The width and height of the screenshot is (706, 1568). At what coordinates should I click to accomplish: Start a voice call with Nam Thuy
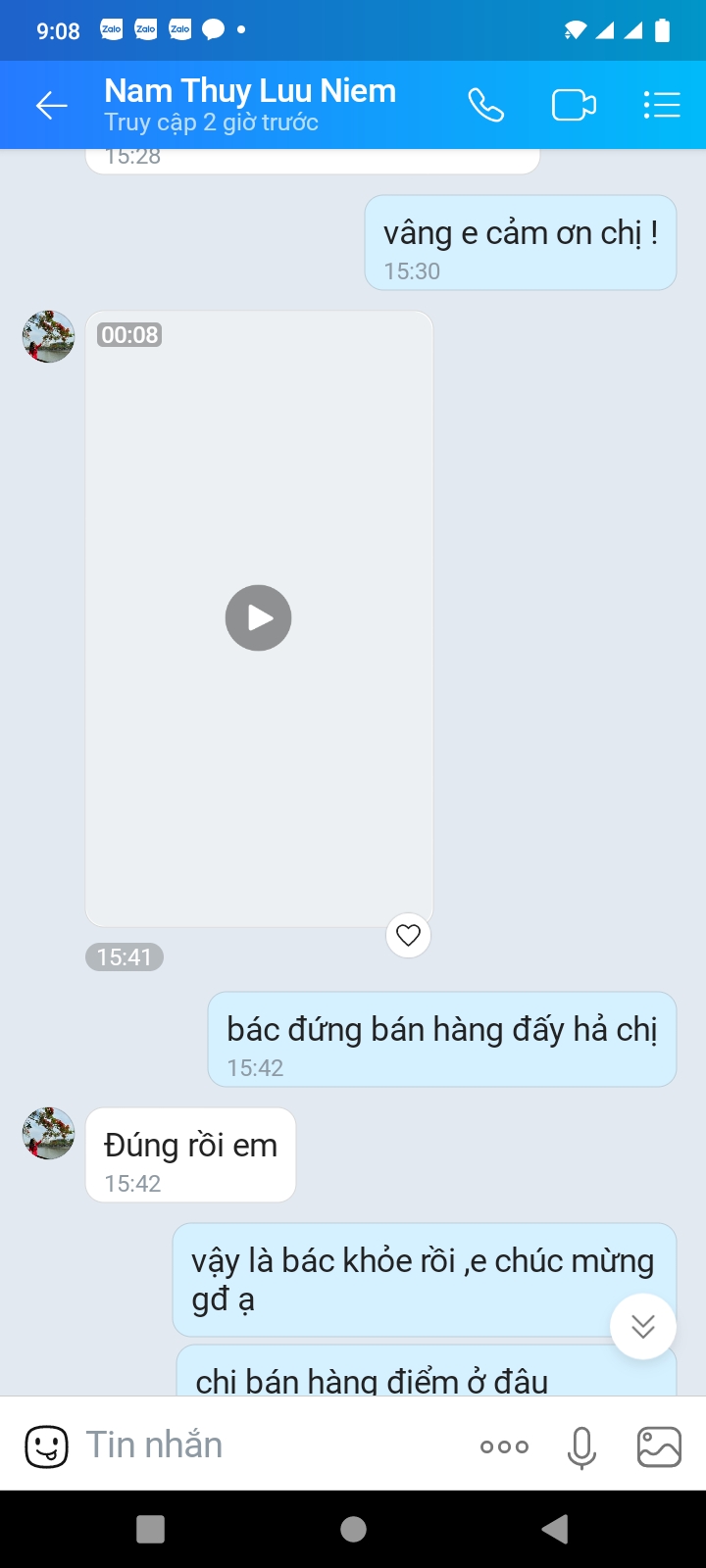click(485, 106)
